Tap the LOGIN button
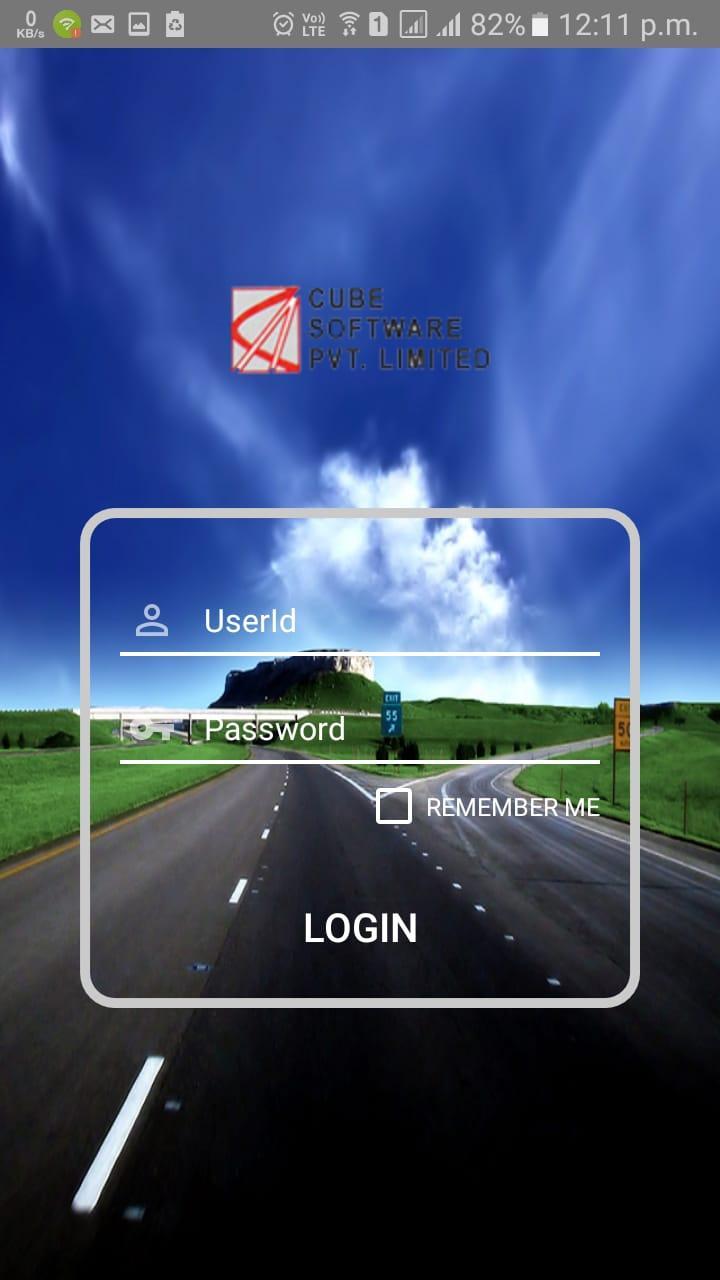 click(360, 928)
